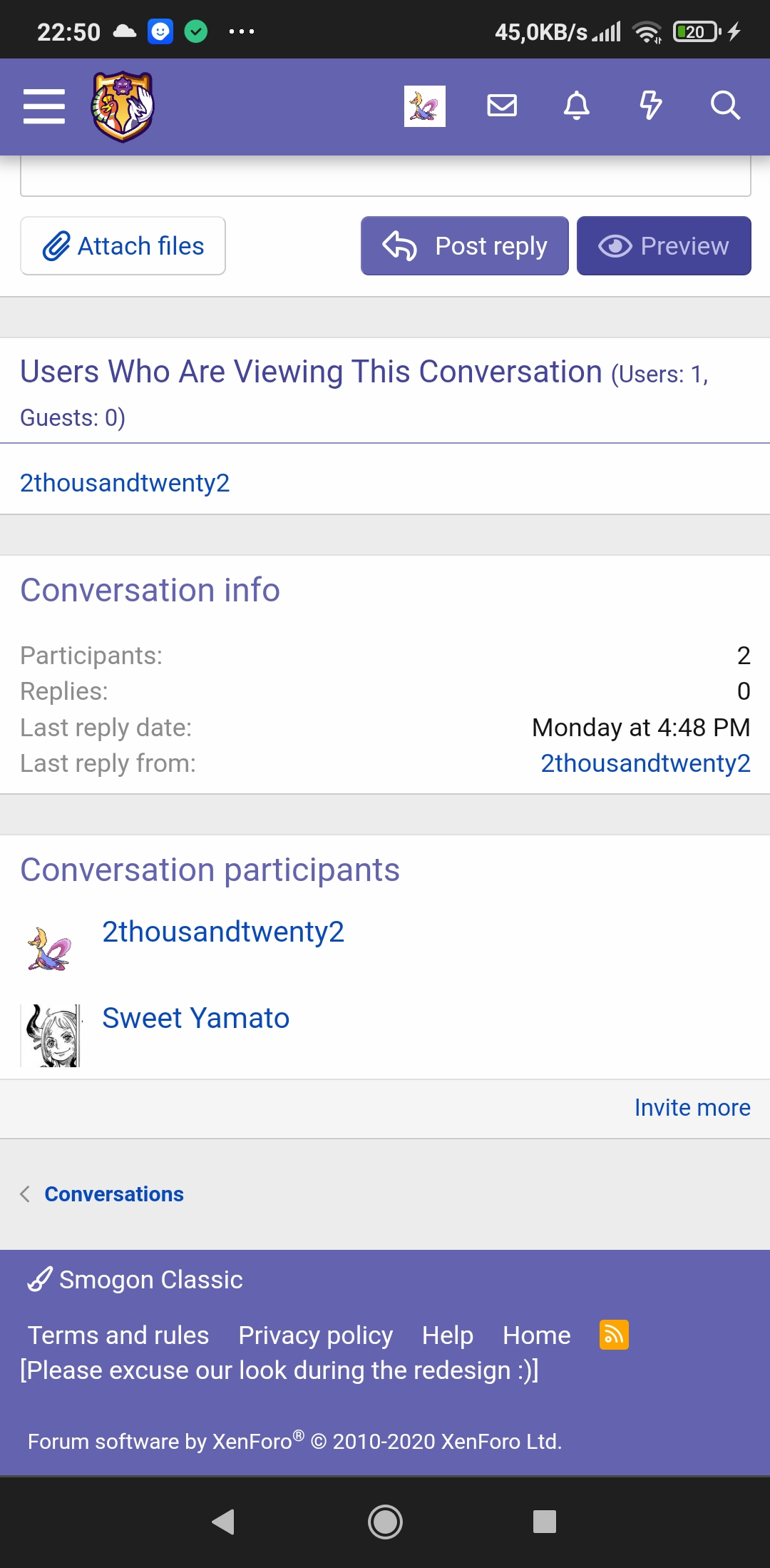
Task: Open the notifications bell icon
Action: click(x=577, y=106)
